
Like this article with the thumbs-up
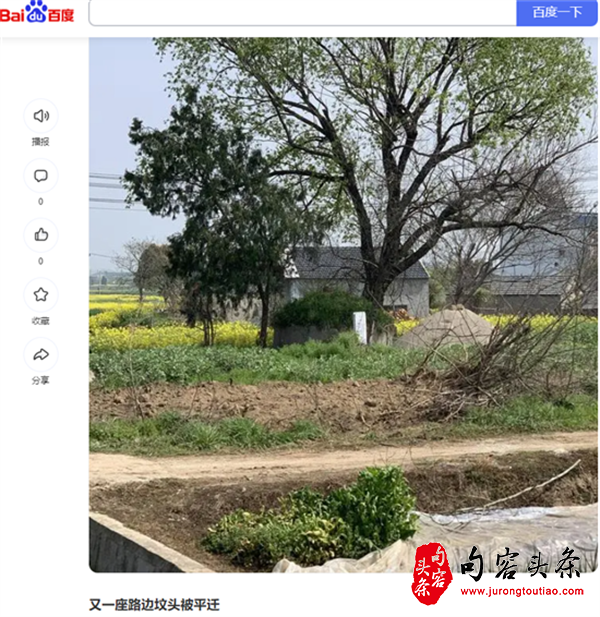click(x=41, y=235)
